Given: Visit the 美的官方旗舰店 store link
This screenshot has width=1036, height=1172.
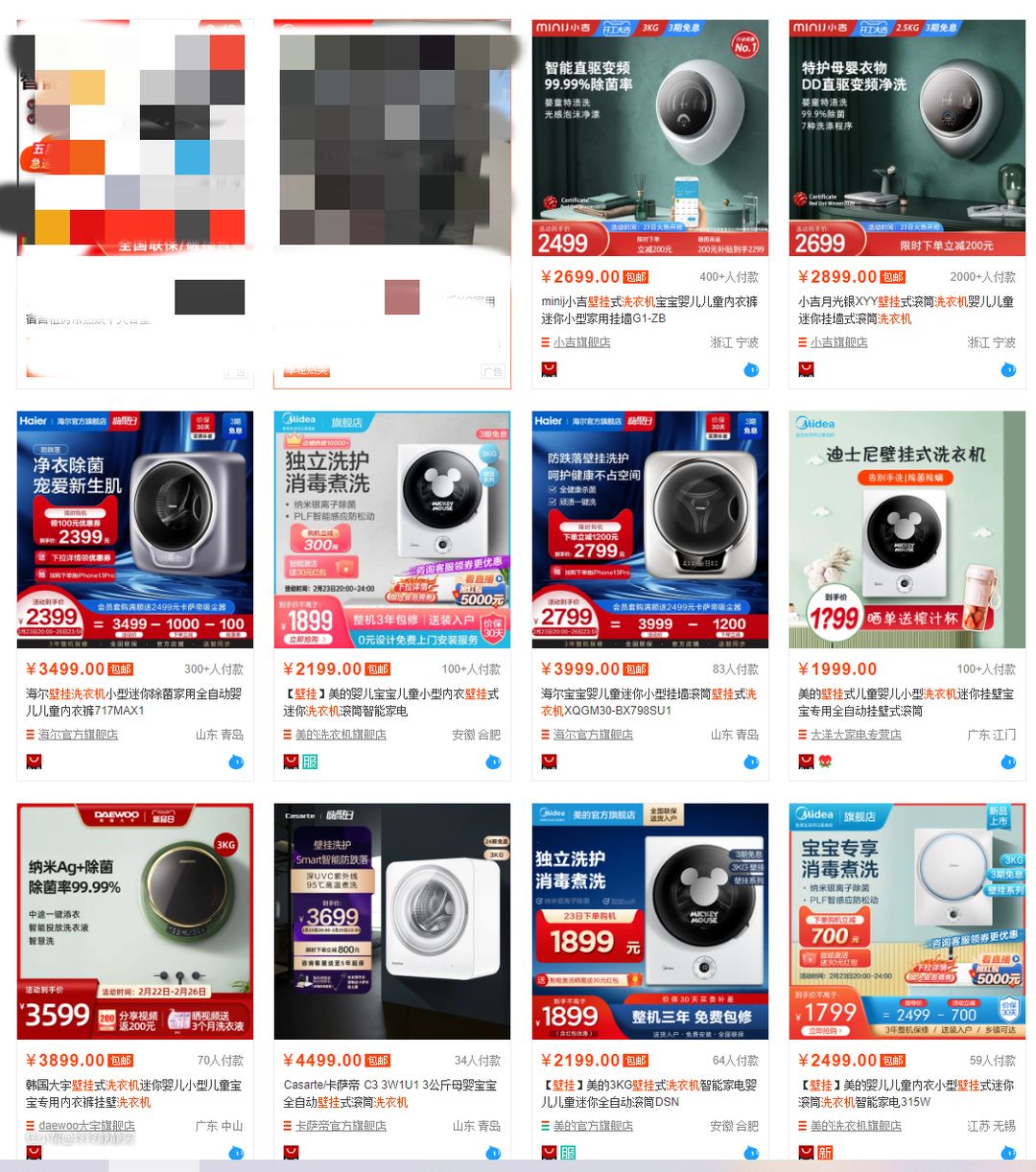Looking at the screenshot, I should point(593,1126).
